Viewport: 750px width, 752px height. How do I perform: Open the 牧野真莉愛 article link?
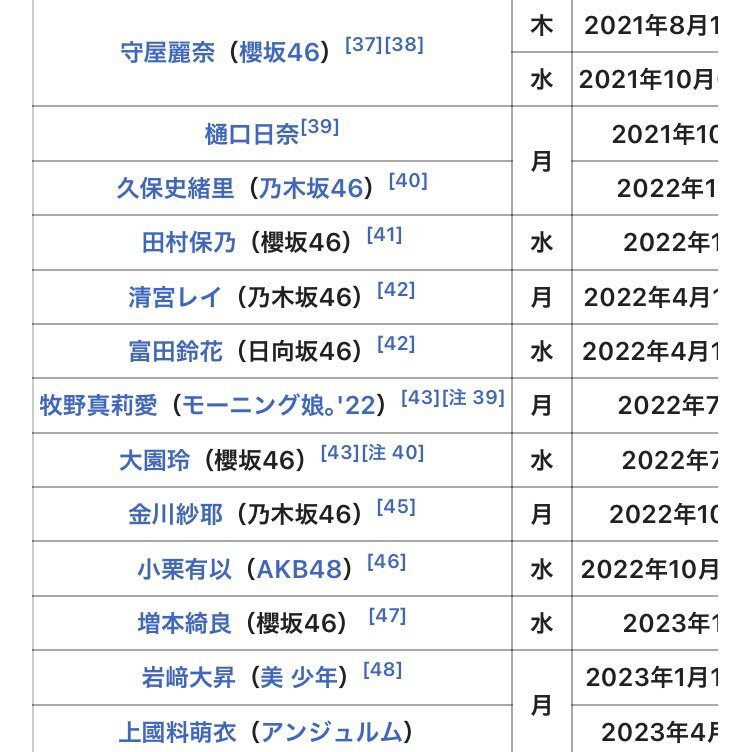[x=99, y=406]
